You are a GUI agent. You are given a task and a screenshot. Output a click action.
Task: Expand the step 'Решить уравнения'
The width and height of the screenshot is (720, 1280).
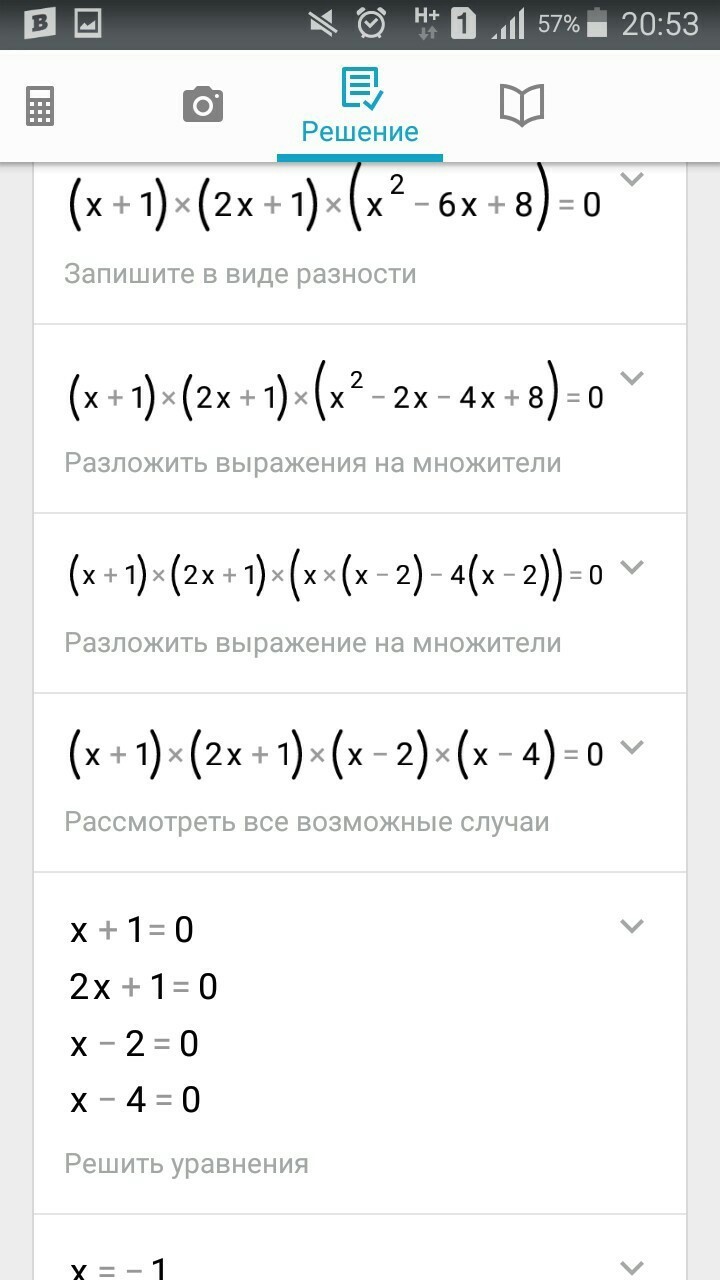(x=631, y=926)
